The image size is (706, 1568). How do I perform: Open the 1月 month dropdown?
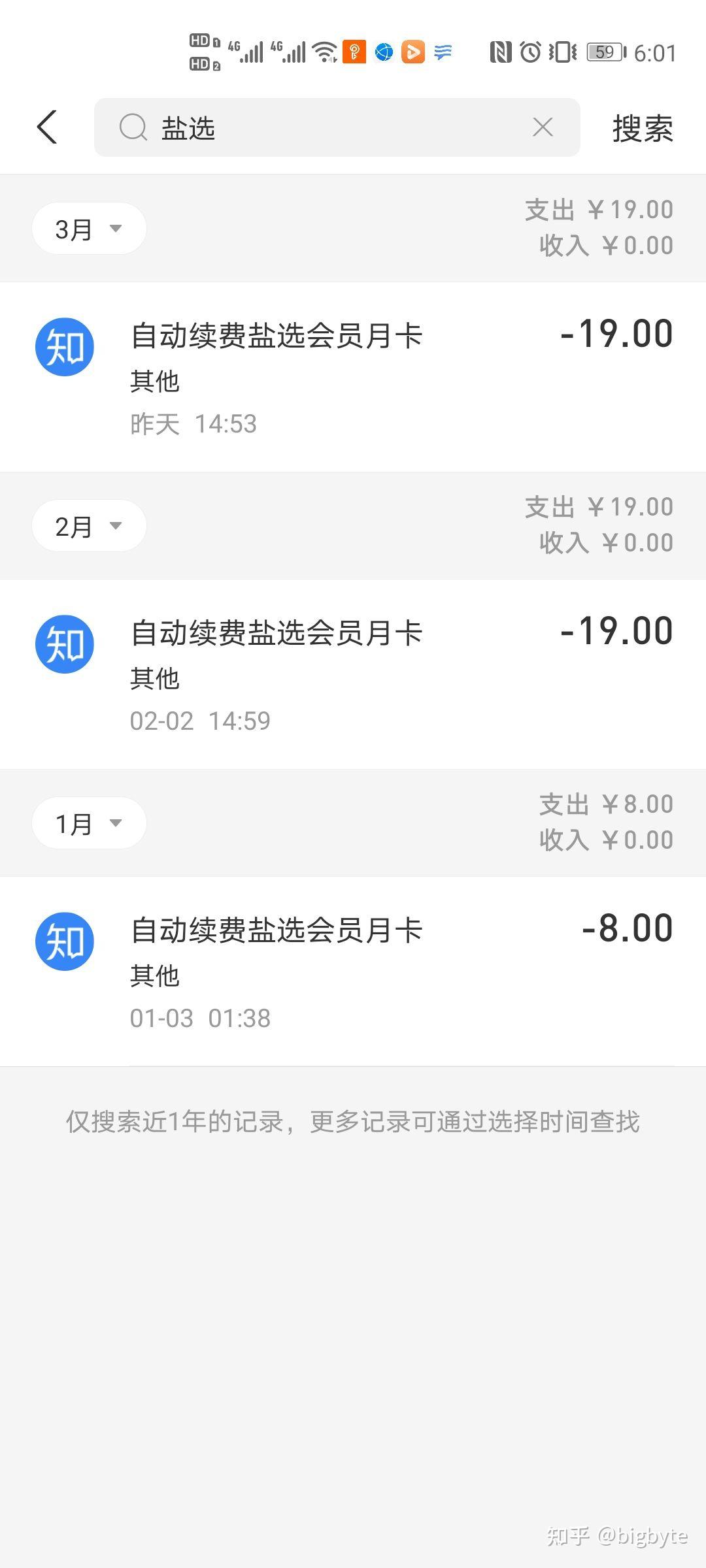[89, 823]
